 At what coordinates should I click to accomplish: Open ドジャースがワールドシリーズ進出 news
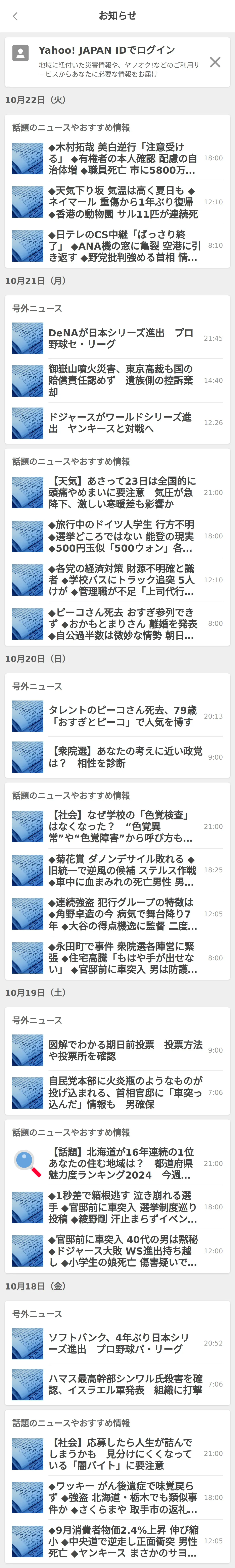coord(122,422)
